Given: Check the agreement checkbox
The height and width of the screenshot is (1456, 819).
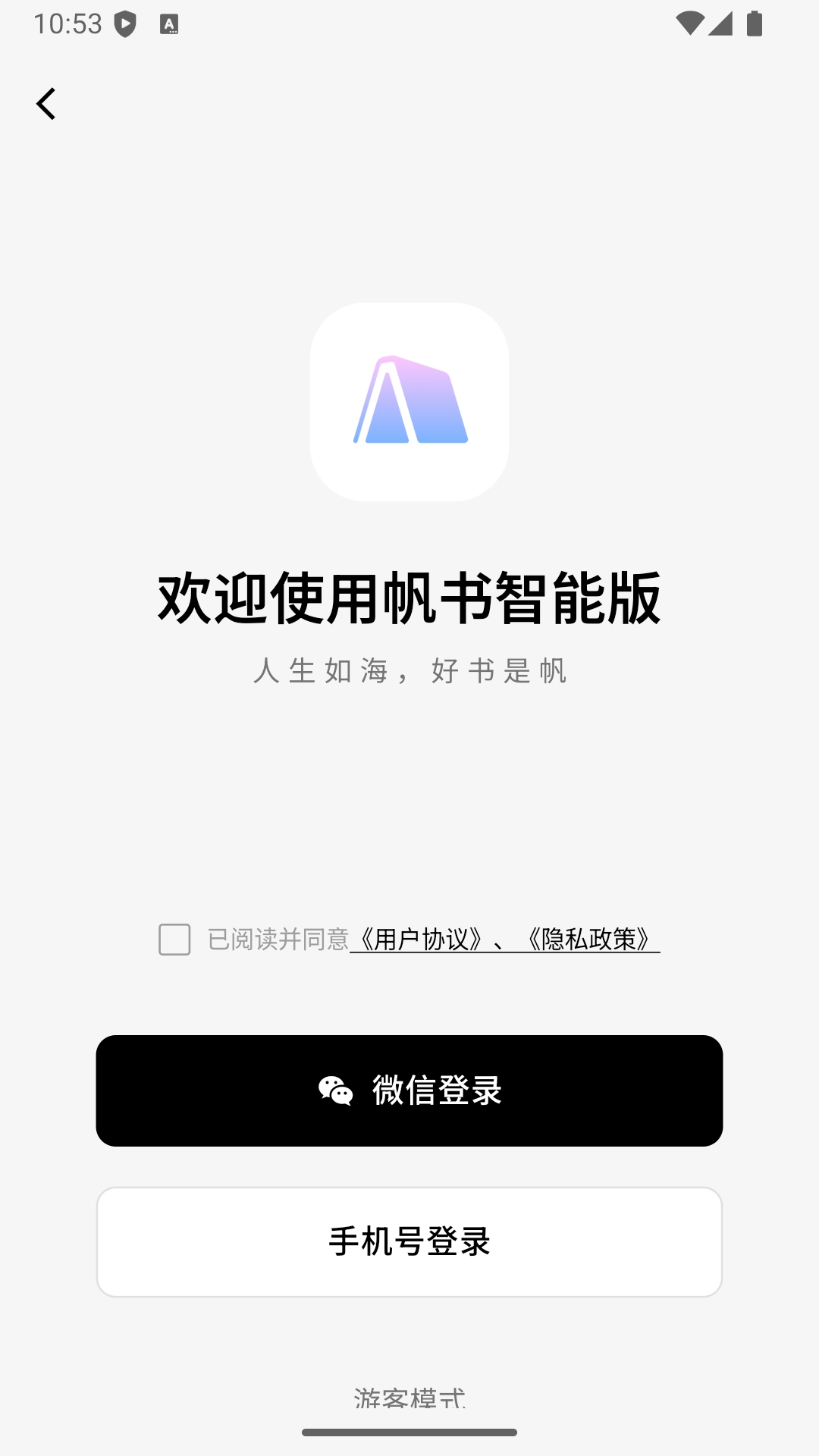Looking at the screenshot, I should tap(174, 940).
